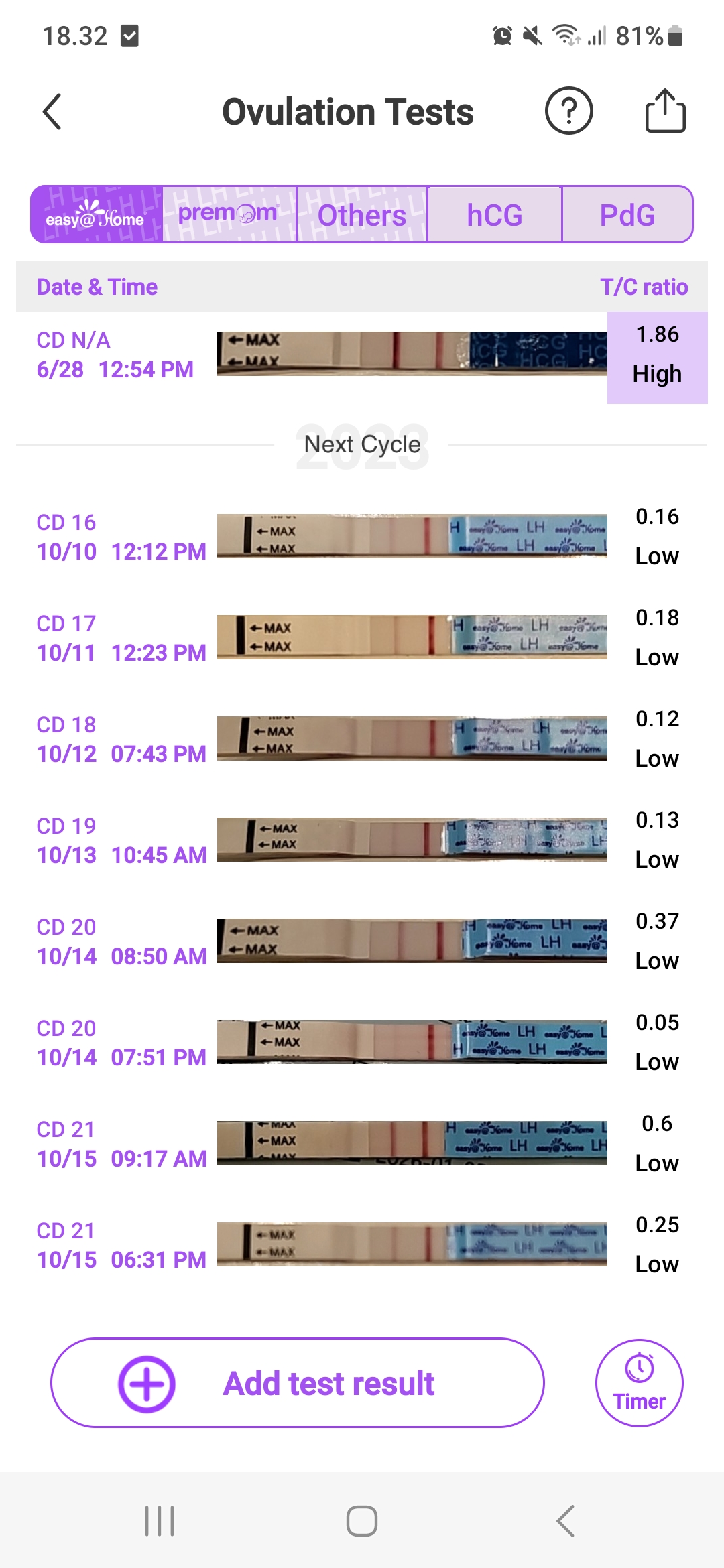Image resolution: width=724 pixels, height=1568 pixels.
Task: Select the Easy@Home test brand tab
Action: coord(97,214)
